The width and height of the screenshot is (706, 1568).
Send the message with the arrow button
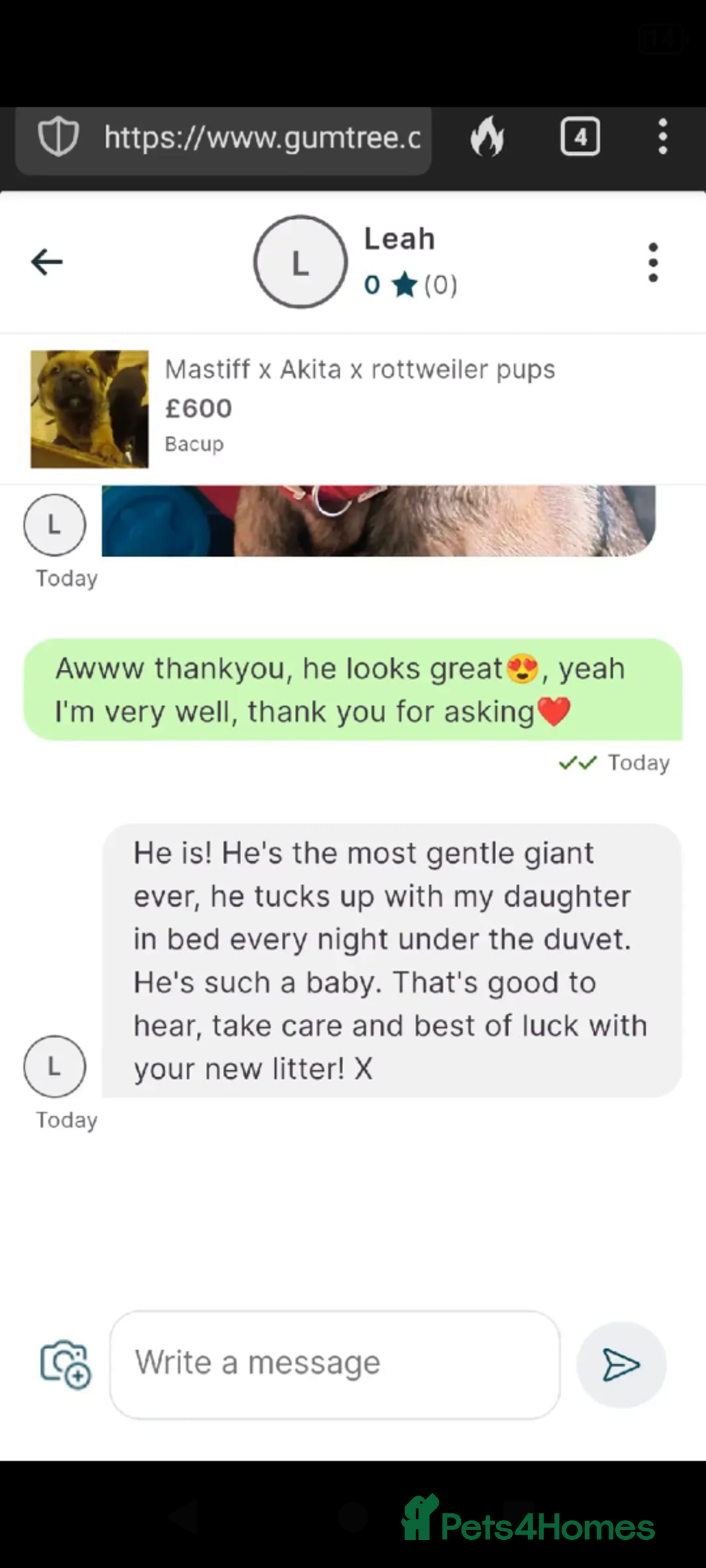pos(621,1364)
